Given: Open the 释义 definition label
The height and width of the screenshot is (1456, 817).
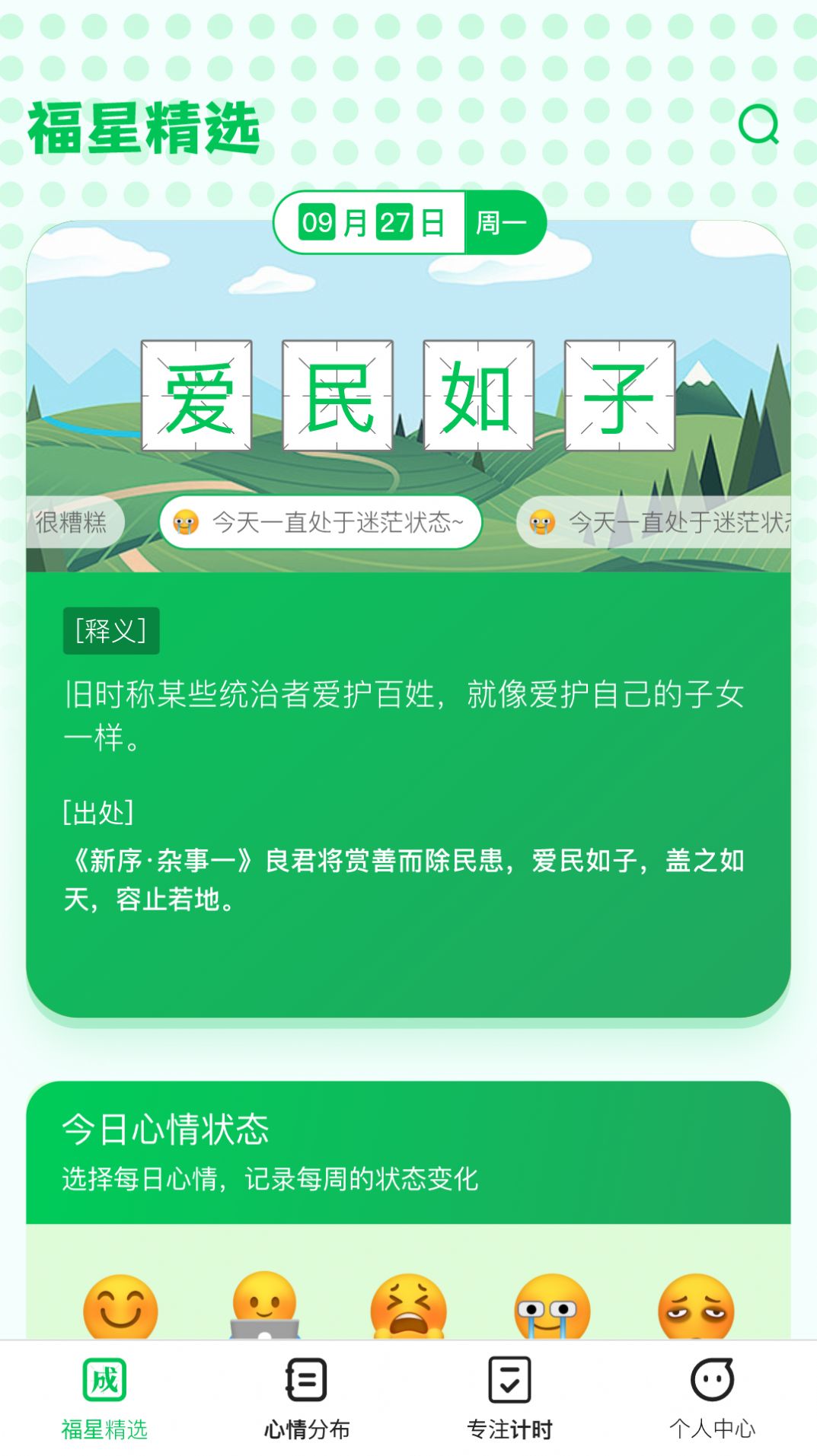Looking at the screenshot, I should click(x=113, y=629).
